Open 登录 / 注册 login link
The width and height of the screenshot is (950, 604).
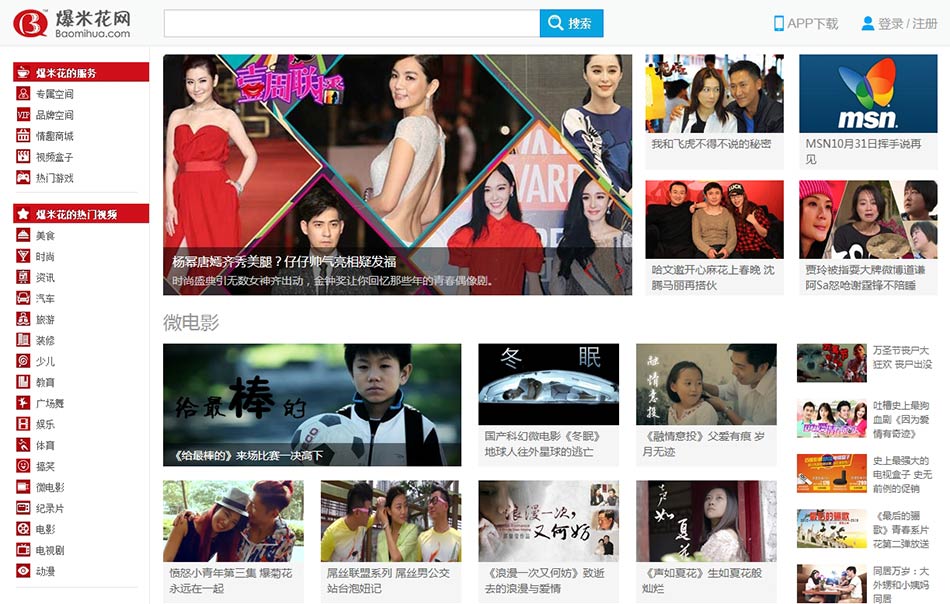[899, 23]
